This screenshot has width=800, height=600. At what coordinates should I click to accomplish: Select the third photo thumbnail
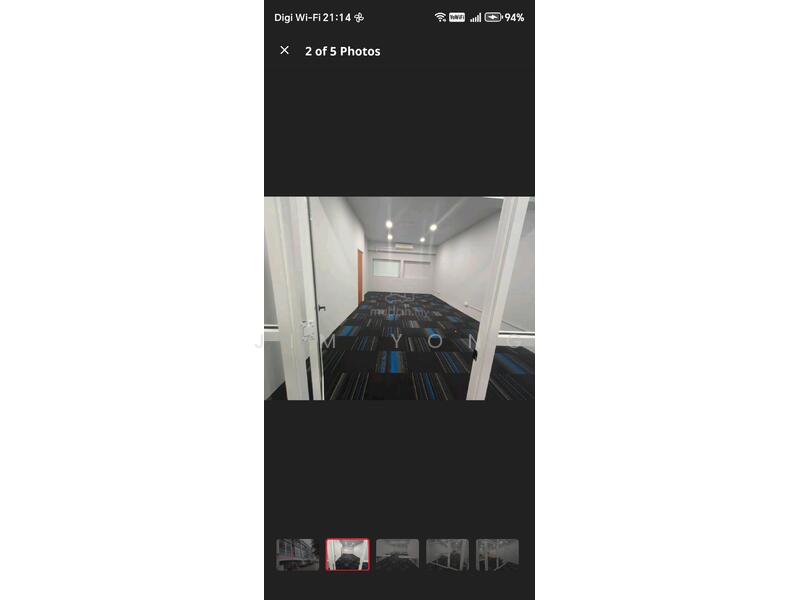[398, 555]
